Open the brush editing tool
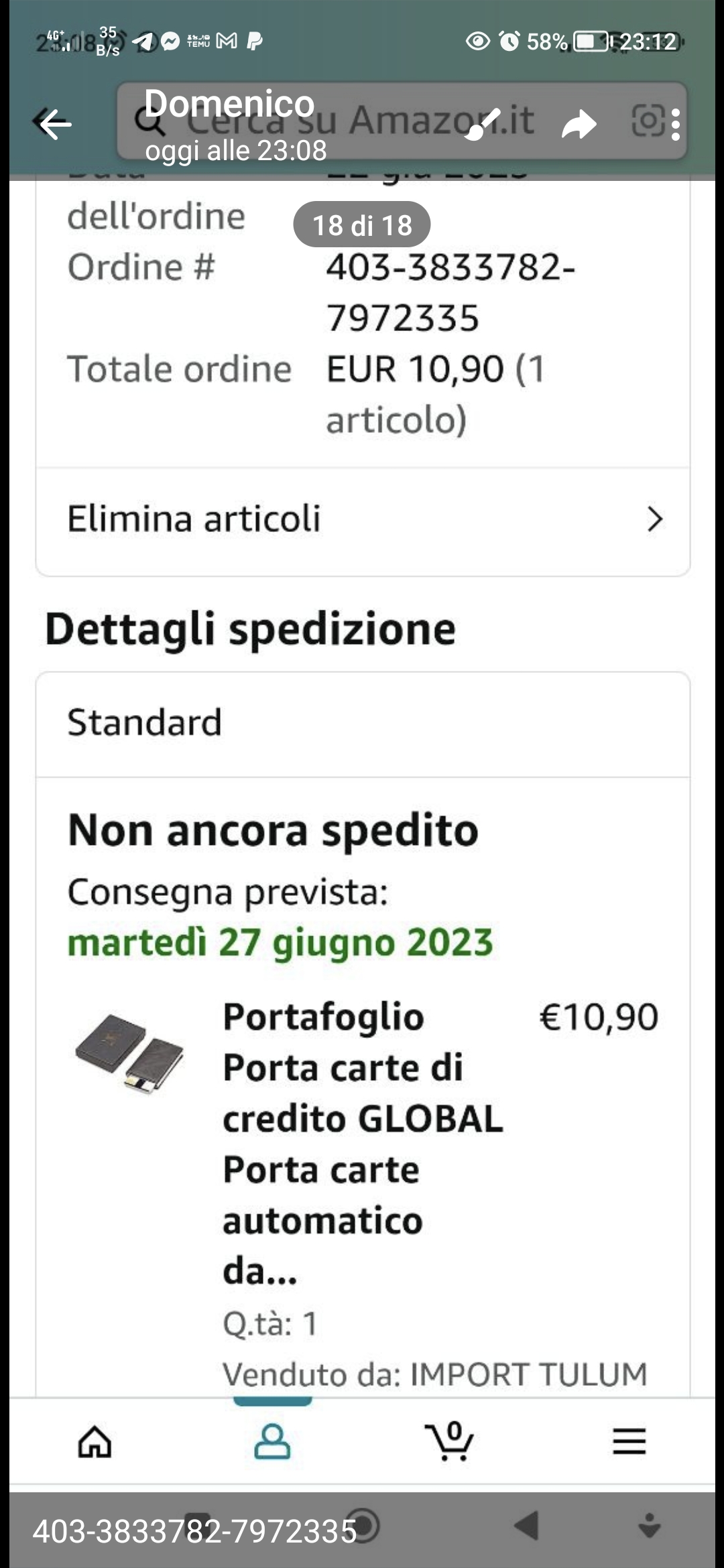Screen dimensions: 724x1568 tap(483, 124)
